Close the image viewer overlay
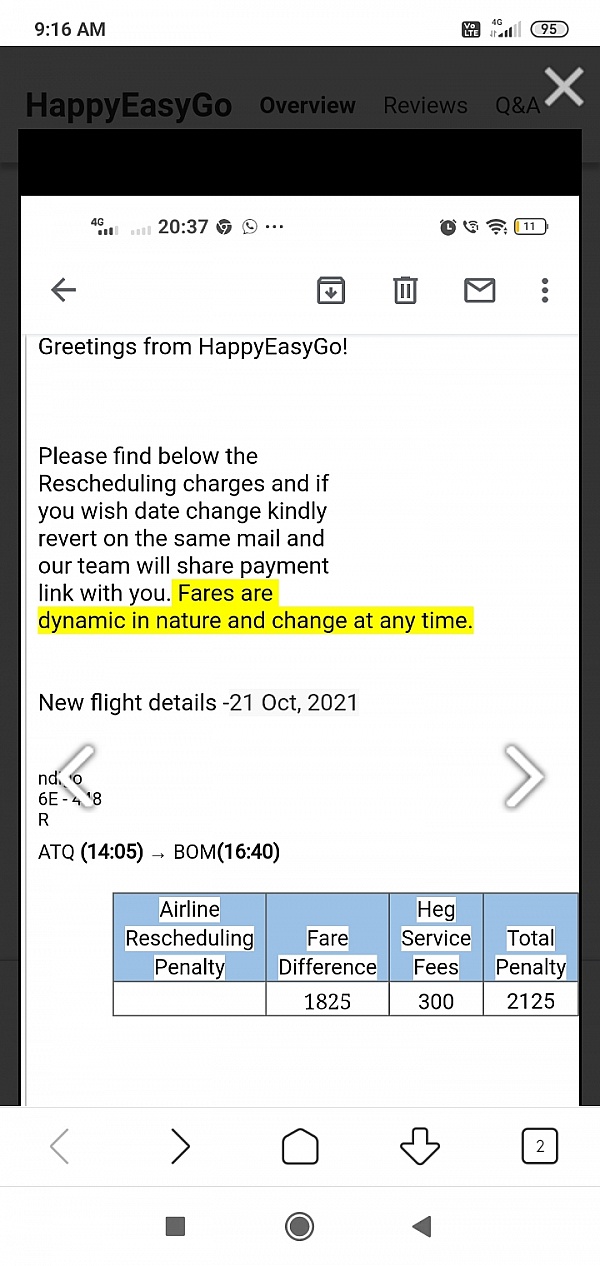Screen dimensions: 600x1266 tap(563, 87)
